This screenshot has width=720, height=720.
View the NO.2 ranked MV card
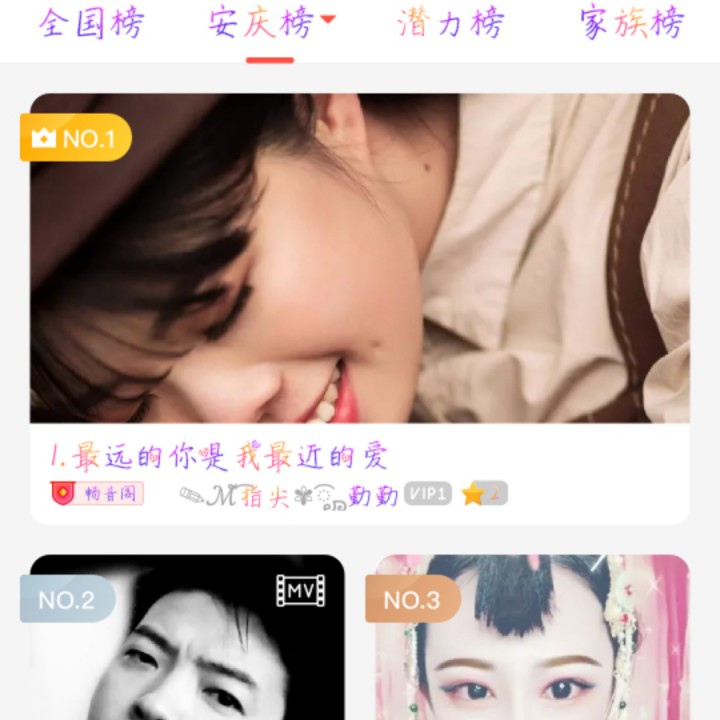point(187,640)
